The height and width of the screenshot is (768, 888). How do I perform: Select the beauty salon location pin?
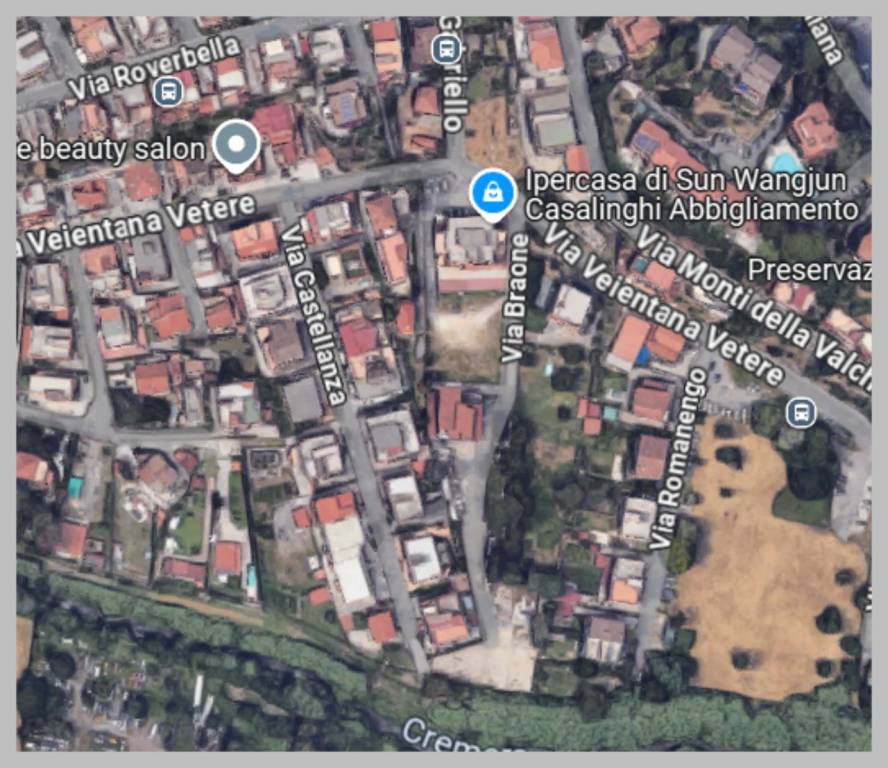[x=237, y=144]
